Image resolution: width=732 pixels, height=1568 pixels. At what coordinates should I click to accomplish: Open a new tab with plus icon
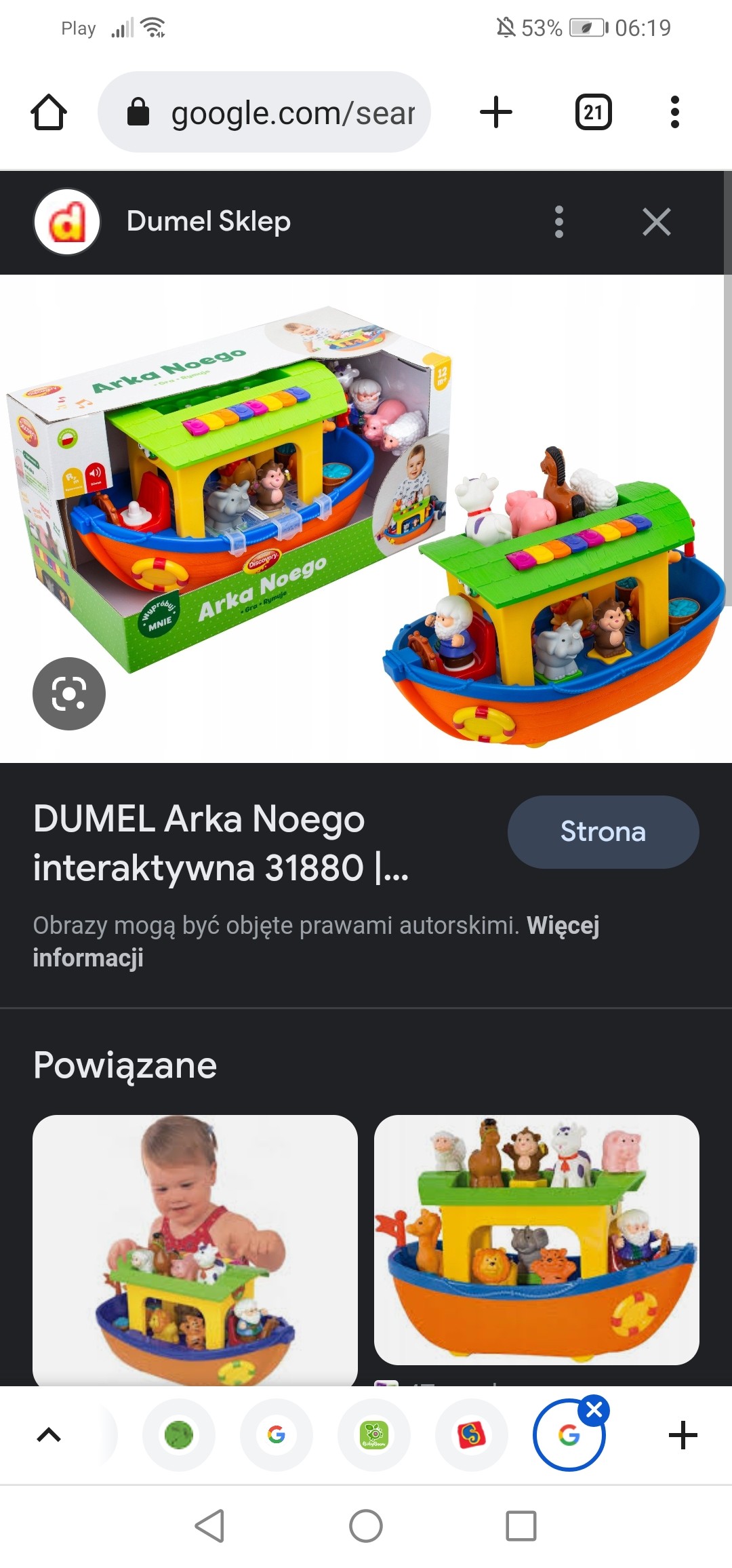pos(496,112)
